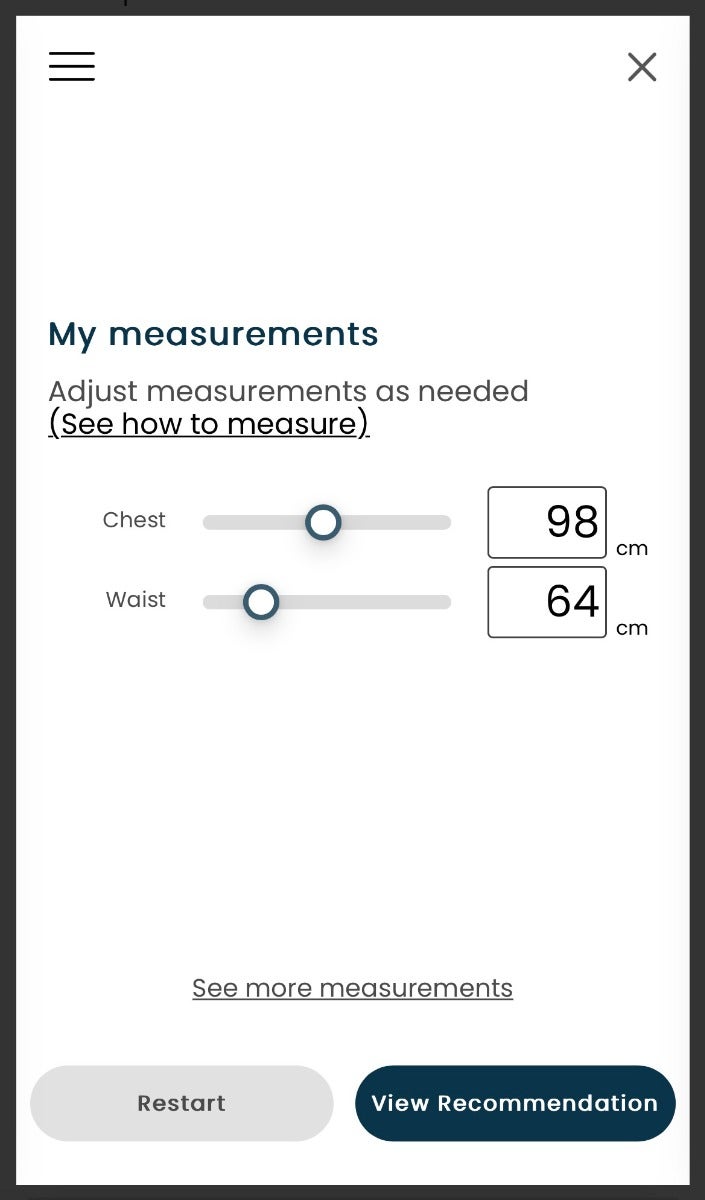
Task: Select the Chest measurement field
Action: point(547,522)
